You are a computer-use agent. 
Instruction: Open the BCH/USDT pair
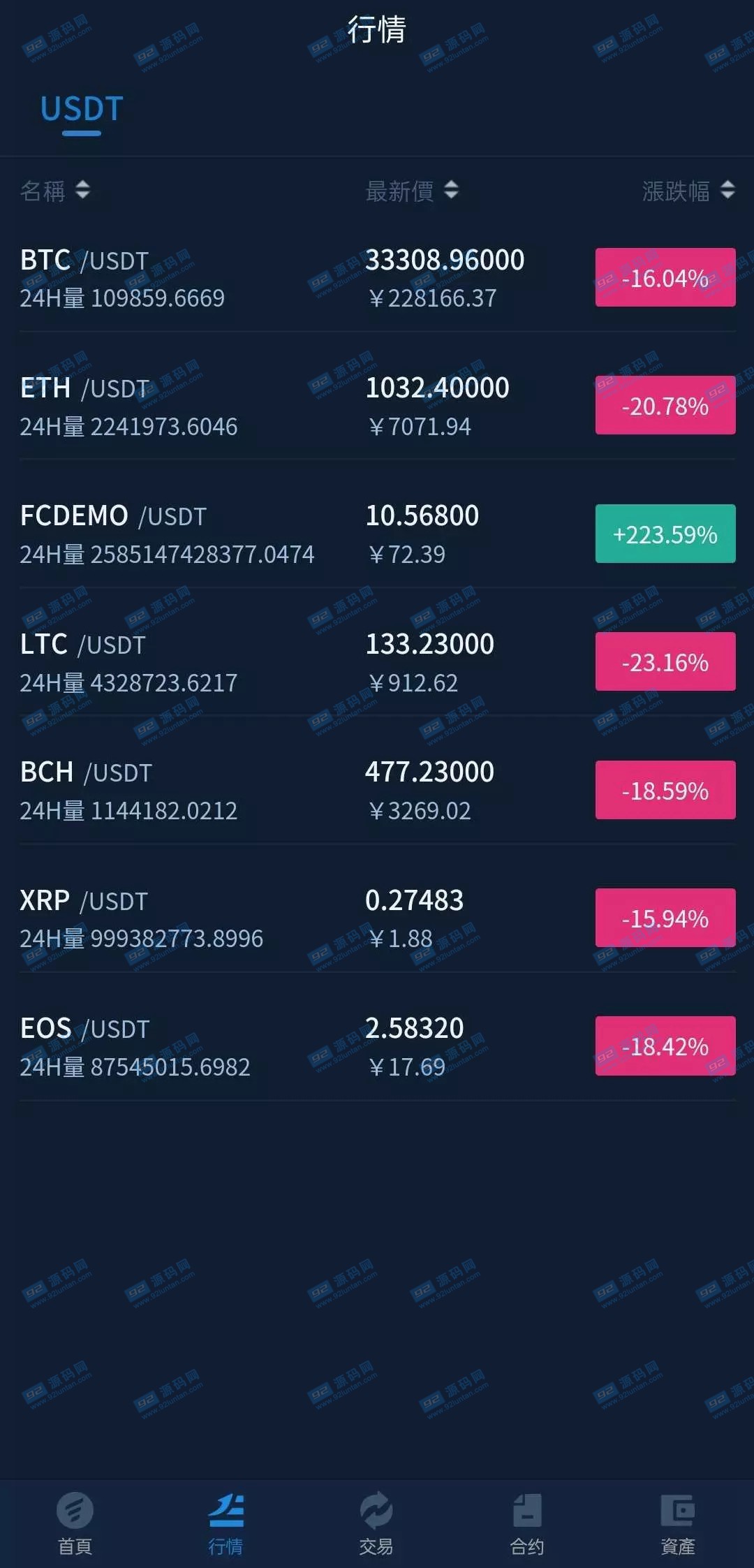tap(377, 791)
